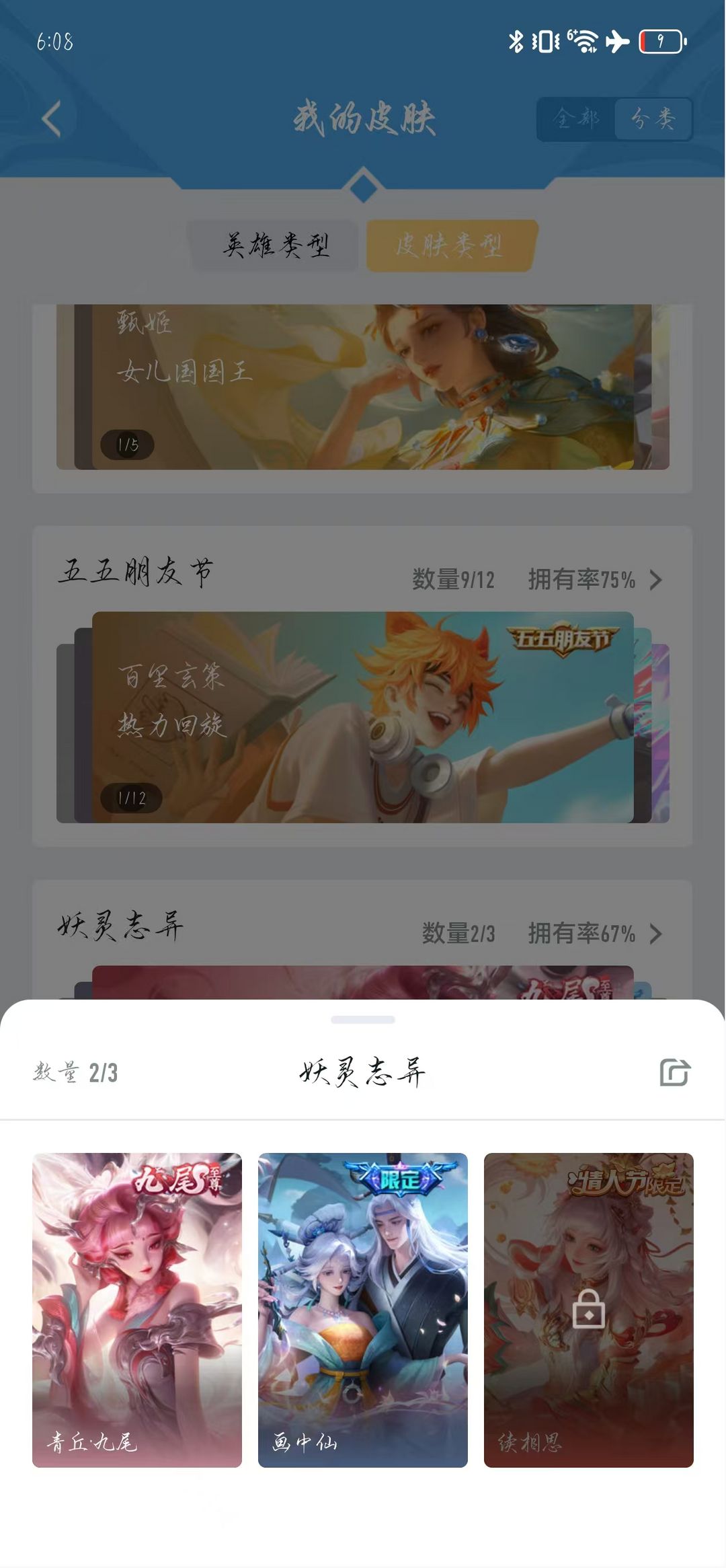The width and height of the screenshot is (726, 1568).
Task: Open the 画中仙 skin card
Action: point(363,1310)
